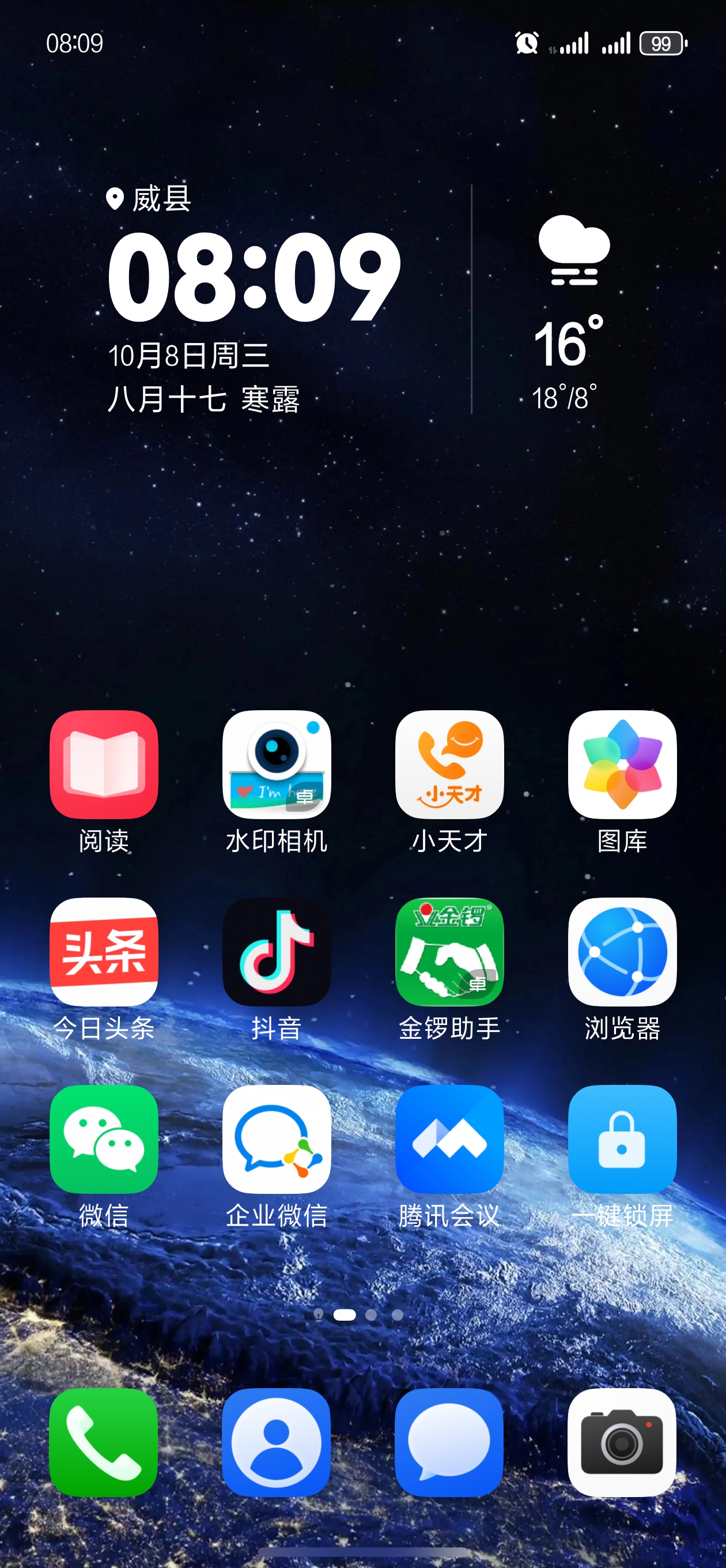Open the contacts app in the dock

click(x=276, y=1442)
